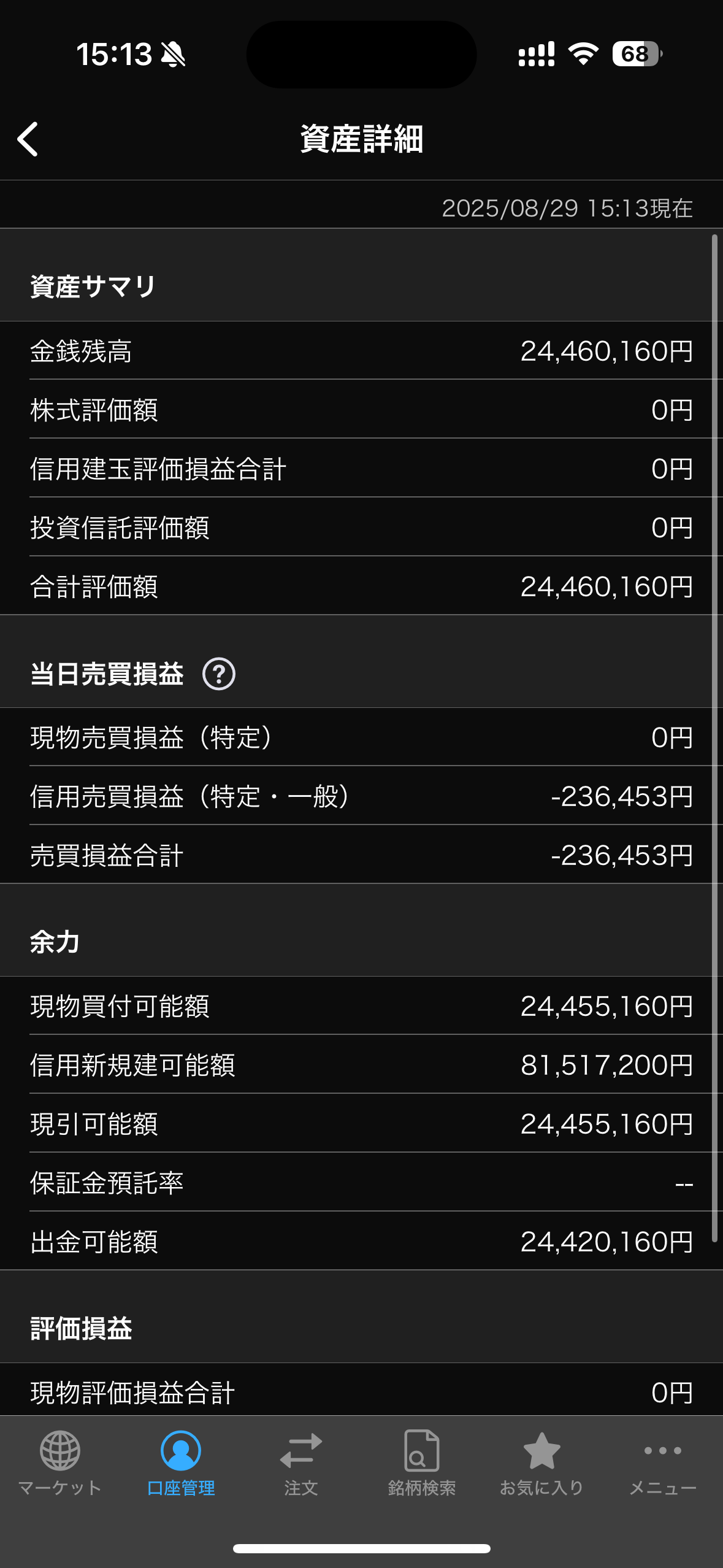Select the 口座管理 tab
The width and height of the screenshot is (723, 1568).
(x=181, y=1463)
